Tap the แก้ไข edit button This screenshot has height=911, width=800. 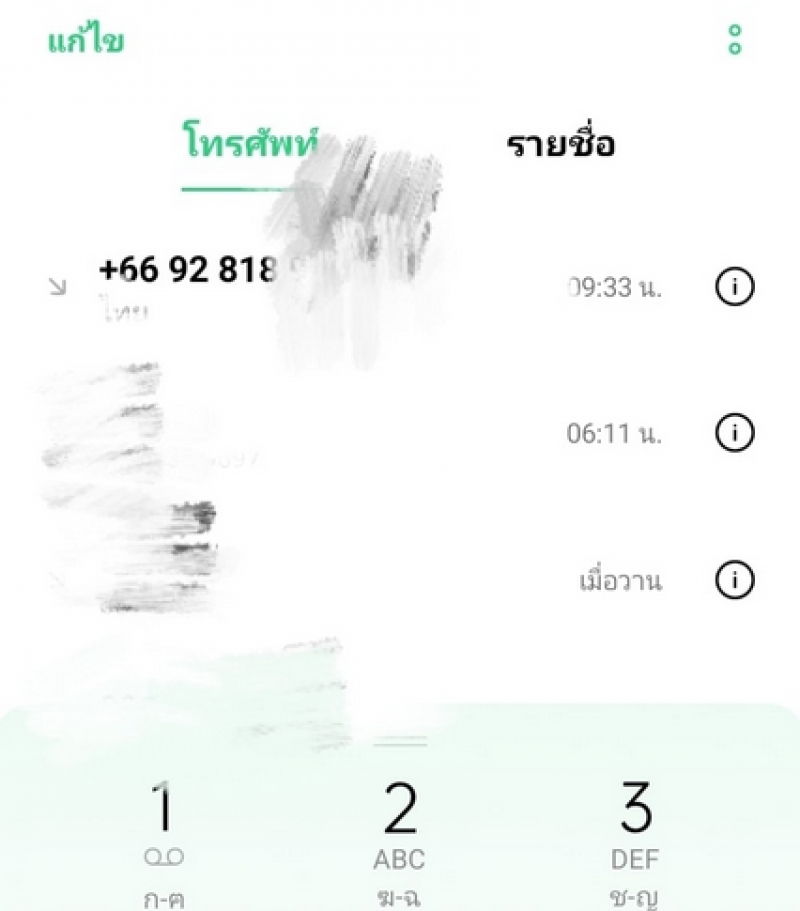point(85,43)
